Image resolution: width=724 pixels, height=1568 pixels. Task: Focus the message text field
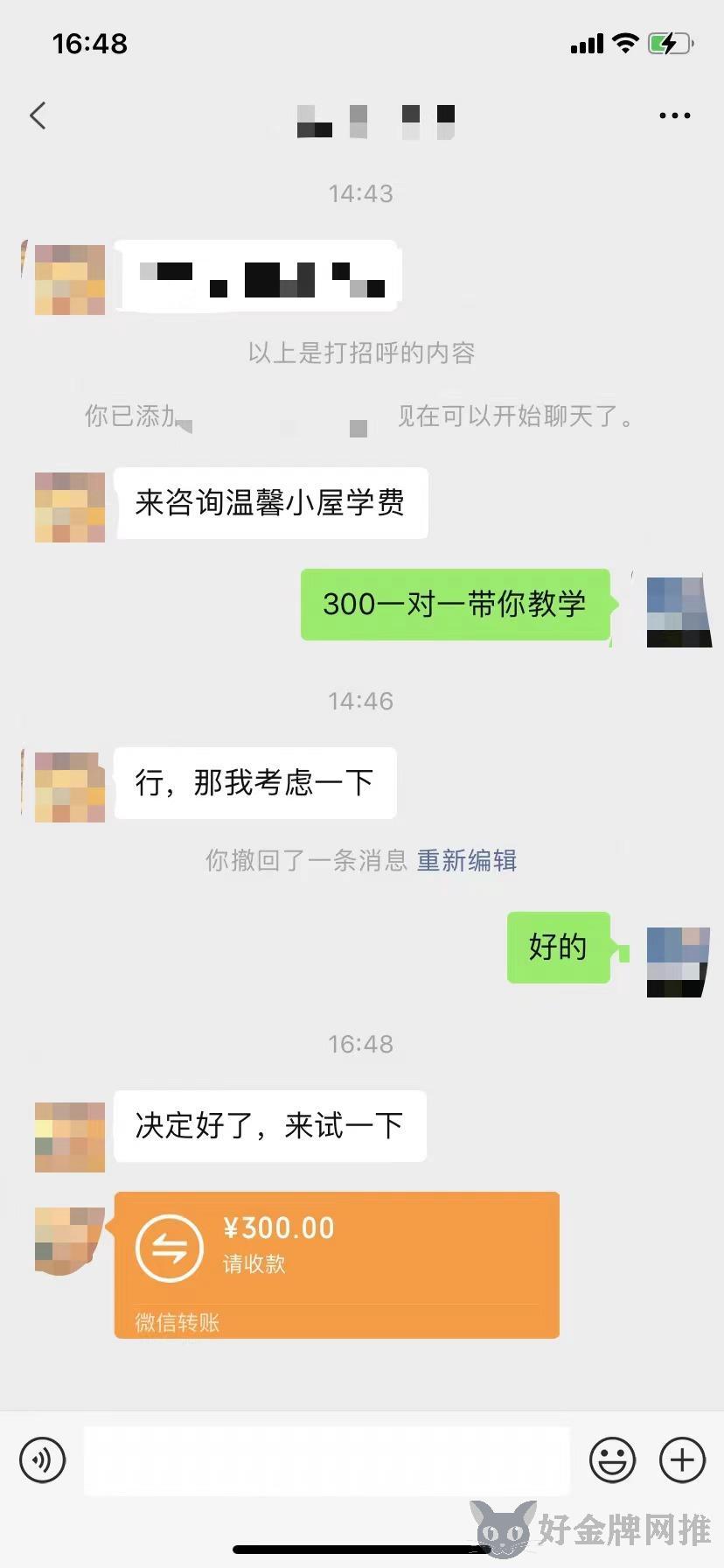326,1459
